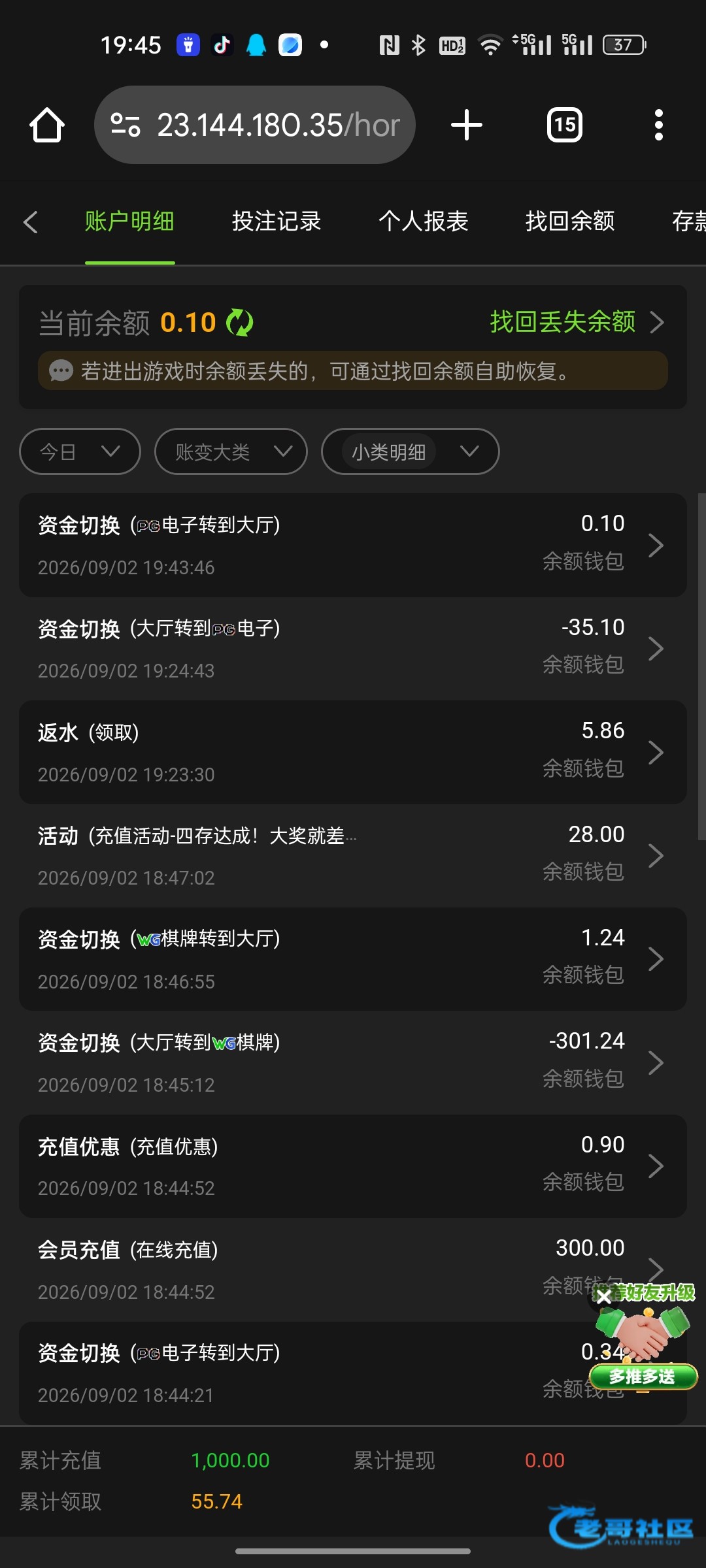Open the 多推多送 promo button
The image size is (706, 1568).
(x=643, y=1377)
